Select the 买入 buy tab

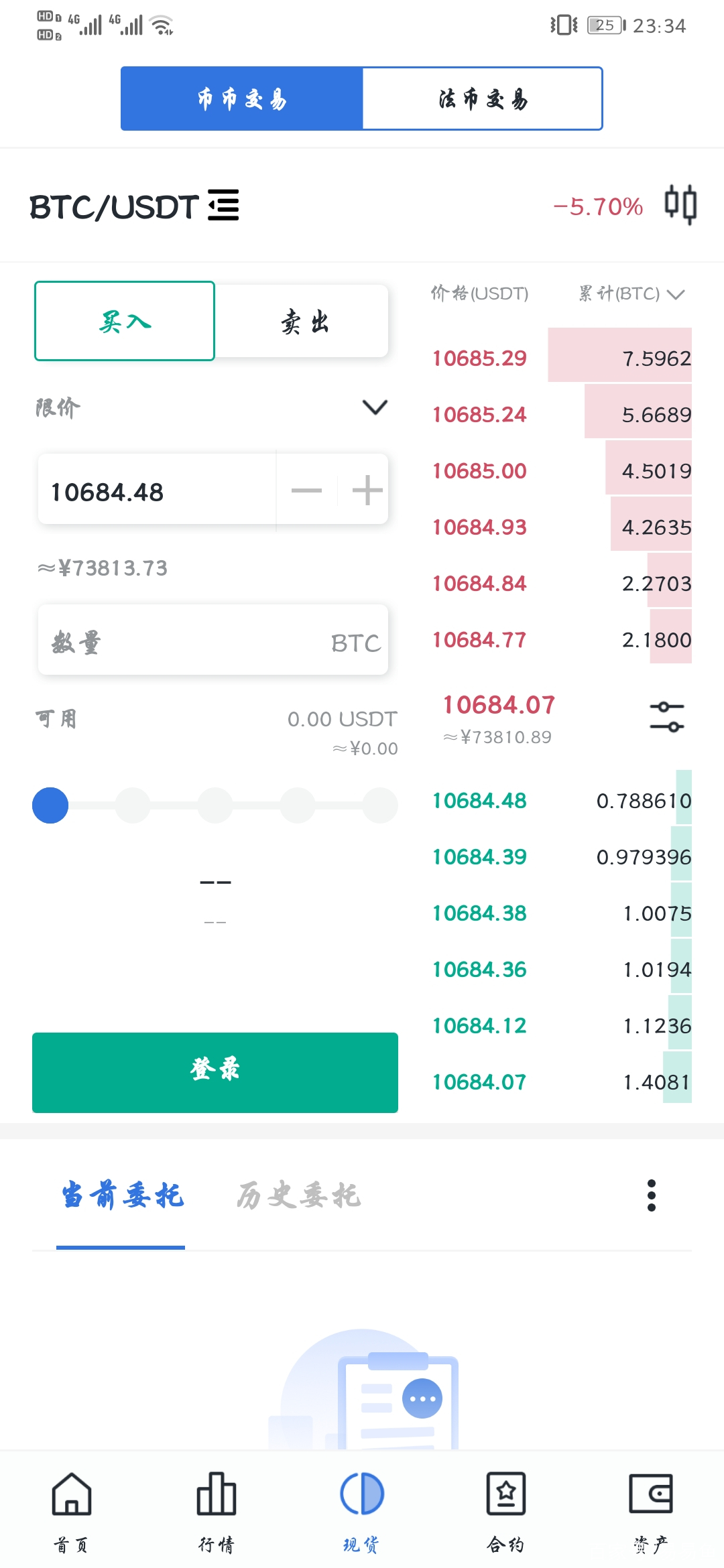tap(125, 322)
